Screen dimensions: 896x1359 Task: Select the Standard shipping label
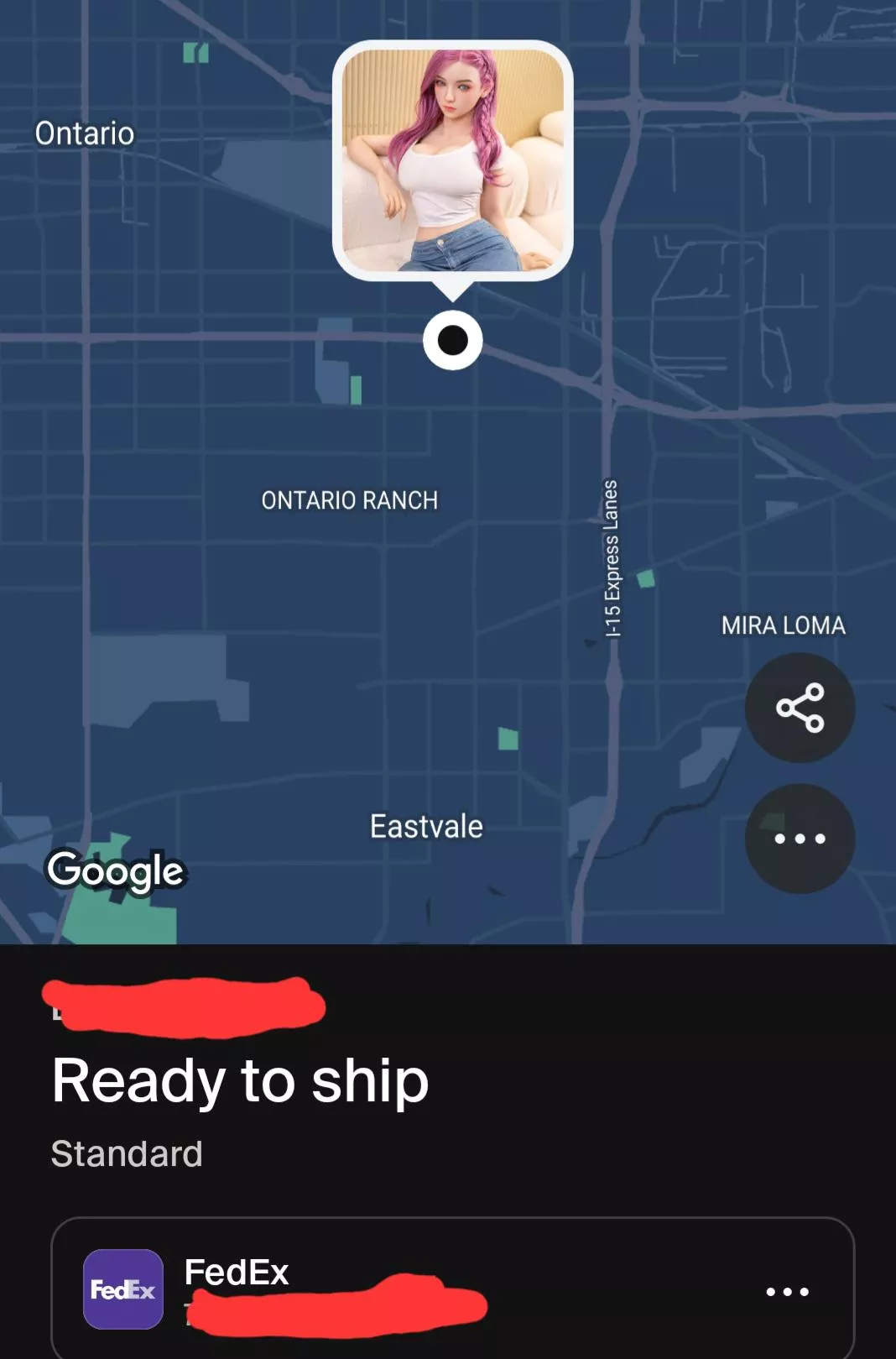[x=127, y=1154]
